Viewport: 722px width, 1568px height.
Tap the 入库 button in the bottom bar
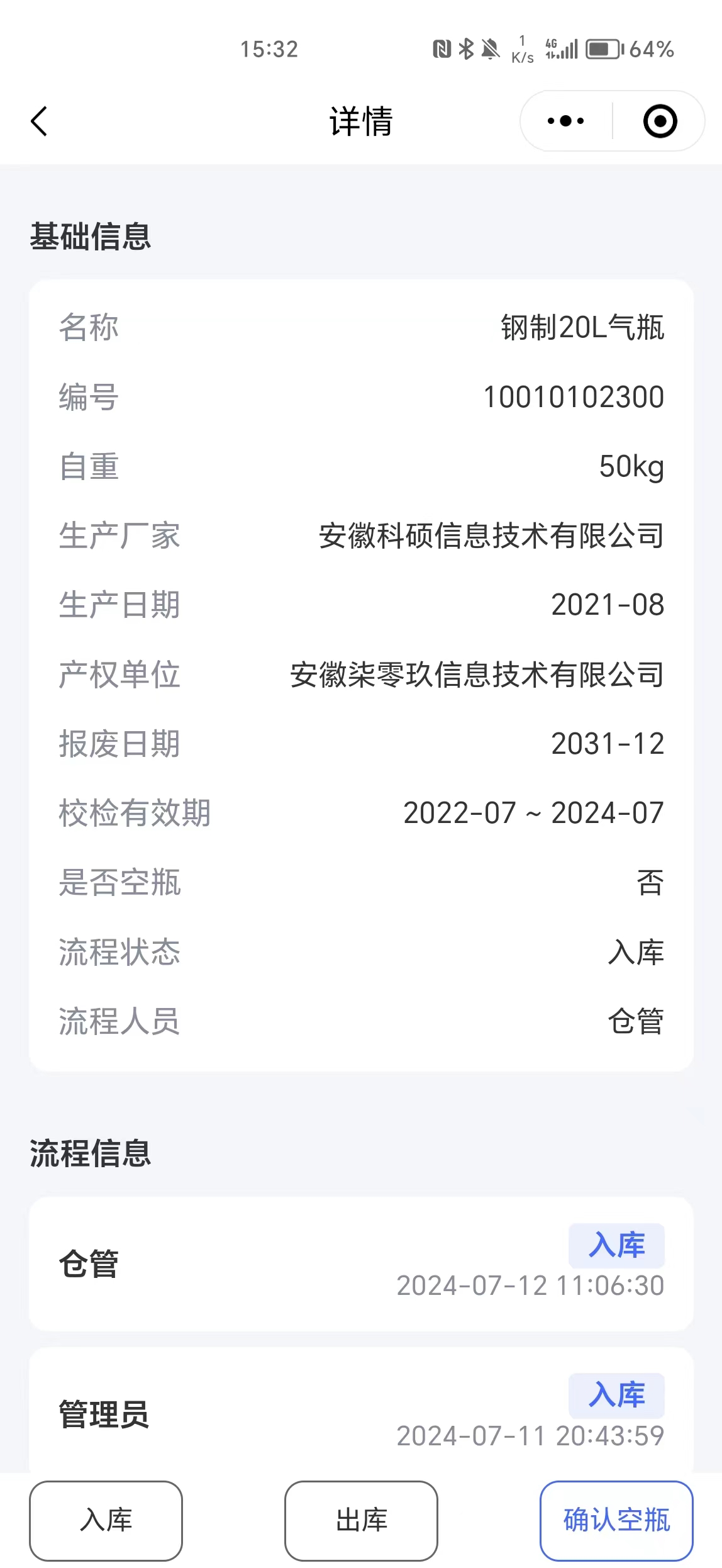106,1520
